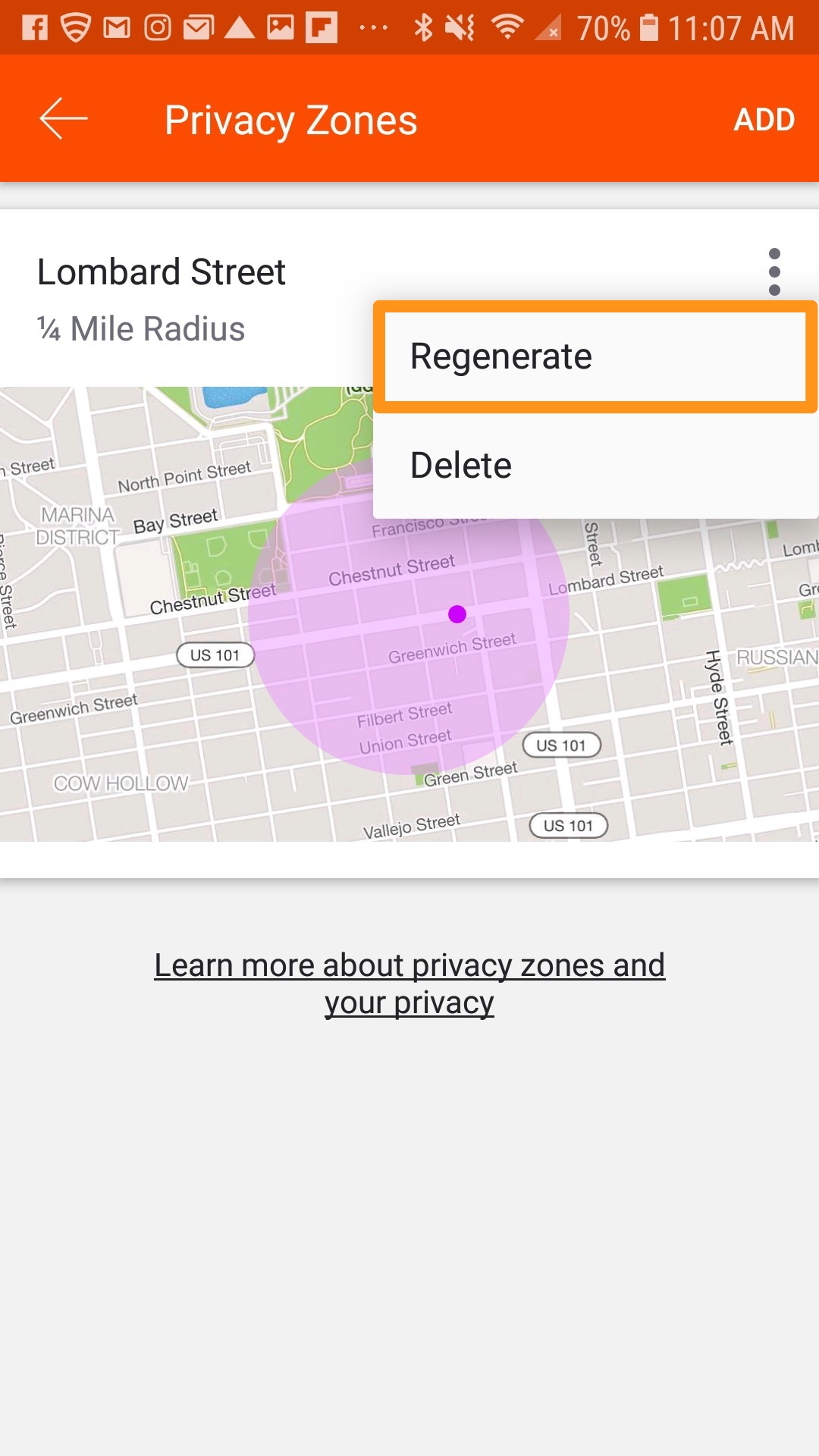The image size is (819, 1456).
Task: Go back using the arrow icon
Action: click(x=64, y=119)
